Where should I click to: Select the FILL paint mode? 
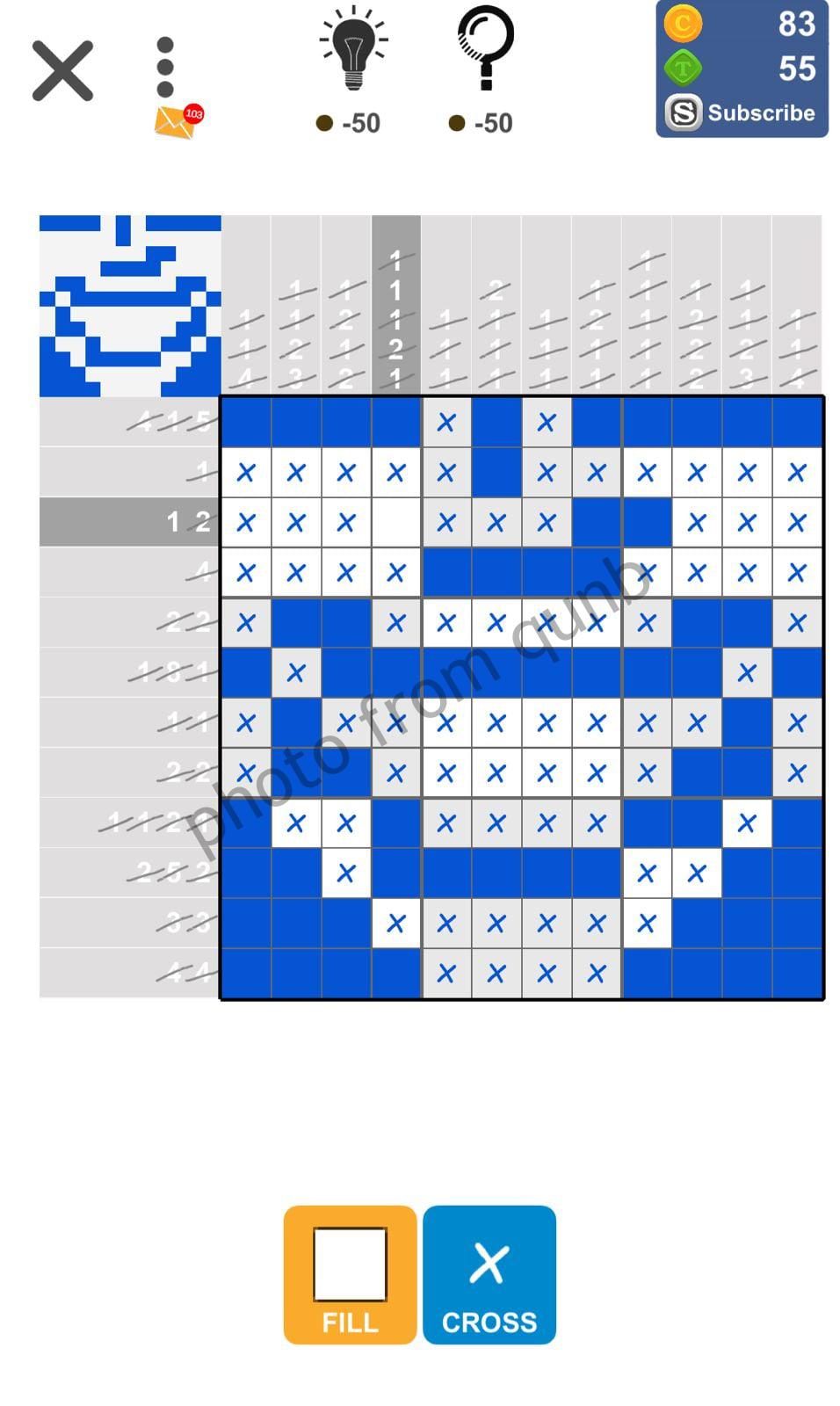click(x=349, y=1276)
